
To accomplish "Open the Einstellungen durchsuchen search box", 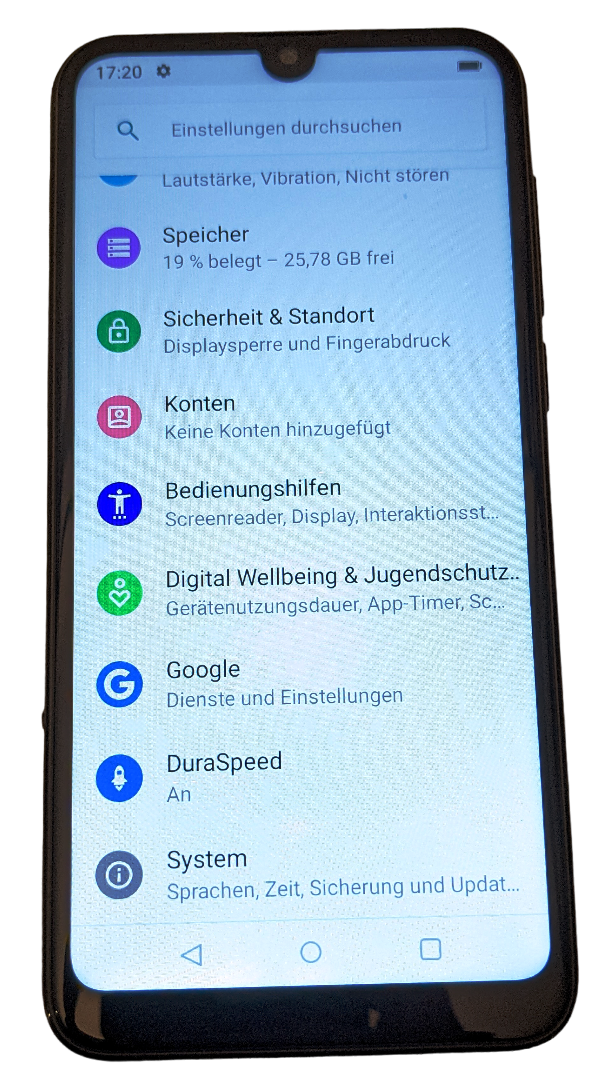I will 291,127.
